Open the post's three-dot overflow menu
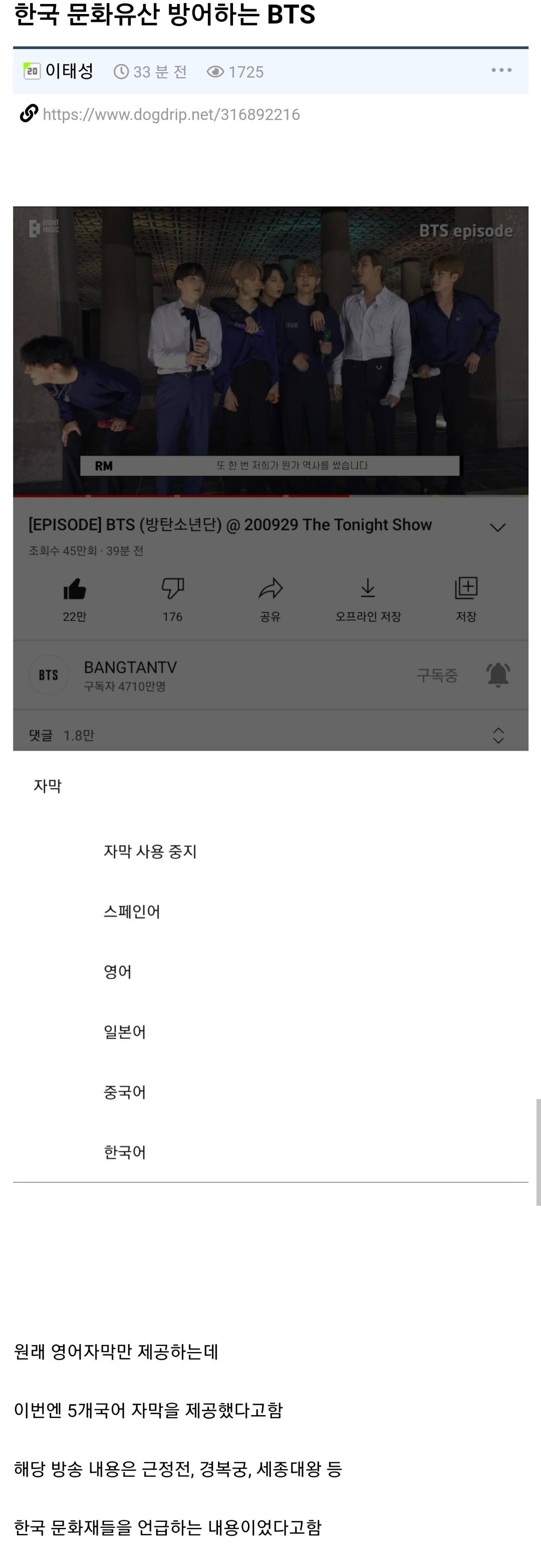 point(501,71)
